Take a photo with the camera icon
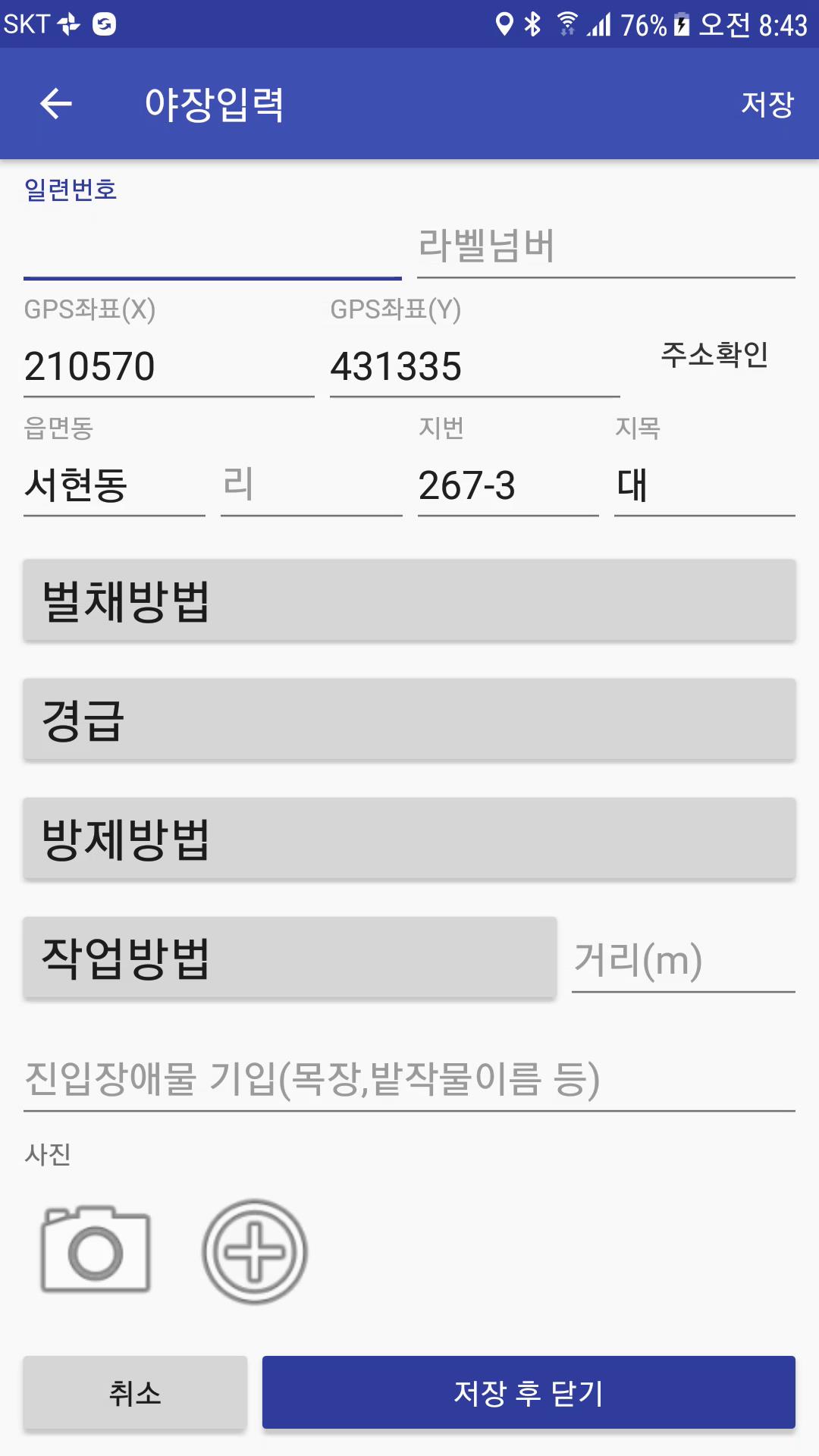This screenshot has width=819, height=1456. click(96, 1250)
